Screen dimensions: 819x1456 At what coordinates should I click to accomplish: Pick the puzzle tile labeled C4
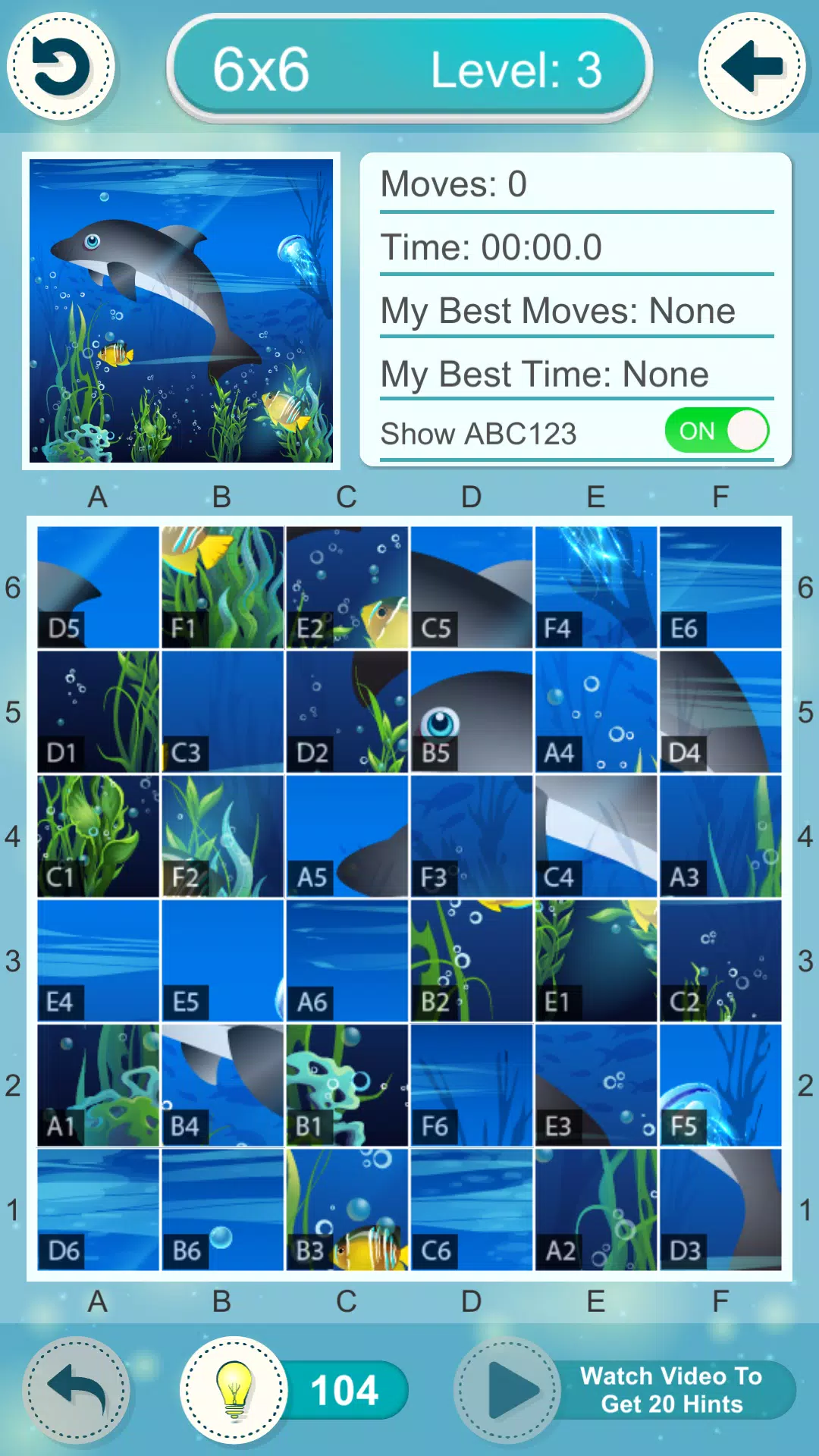coord(596,836)
